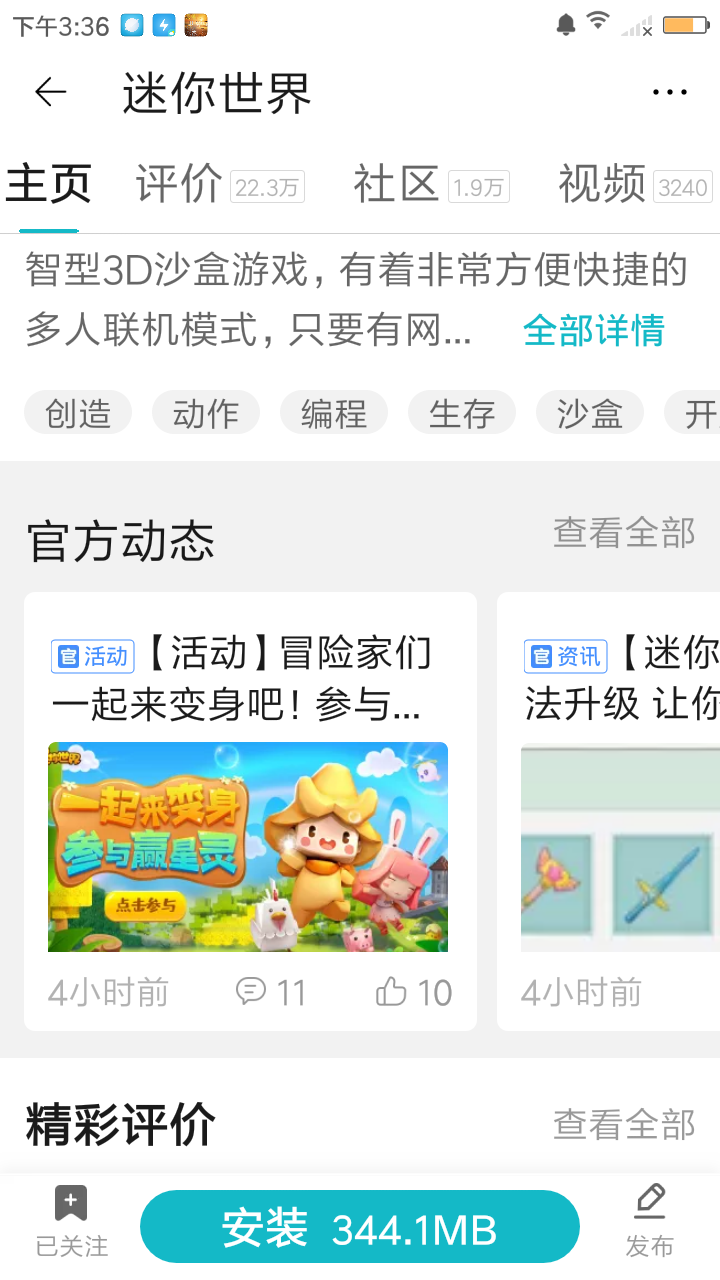Open the three-dot overflow menu
The image size is (720, 1280).
(669, 92)
